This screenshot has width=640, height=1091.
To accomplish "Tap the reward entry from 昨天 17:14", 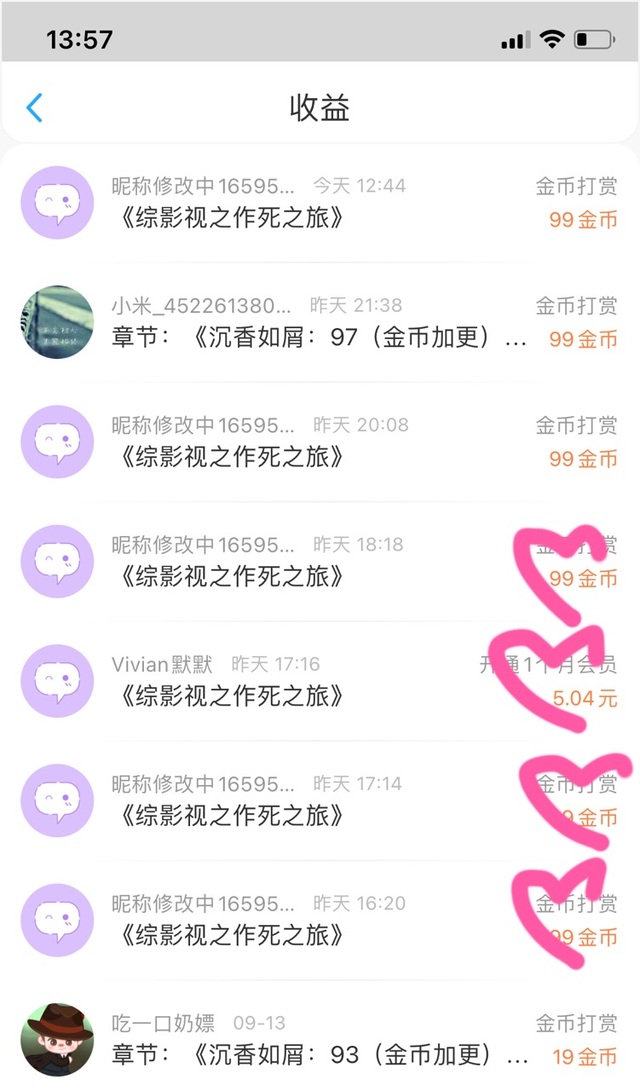I will (320, 800).
